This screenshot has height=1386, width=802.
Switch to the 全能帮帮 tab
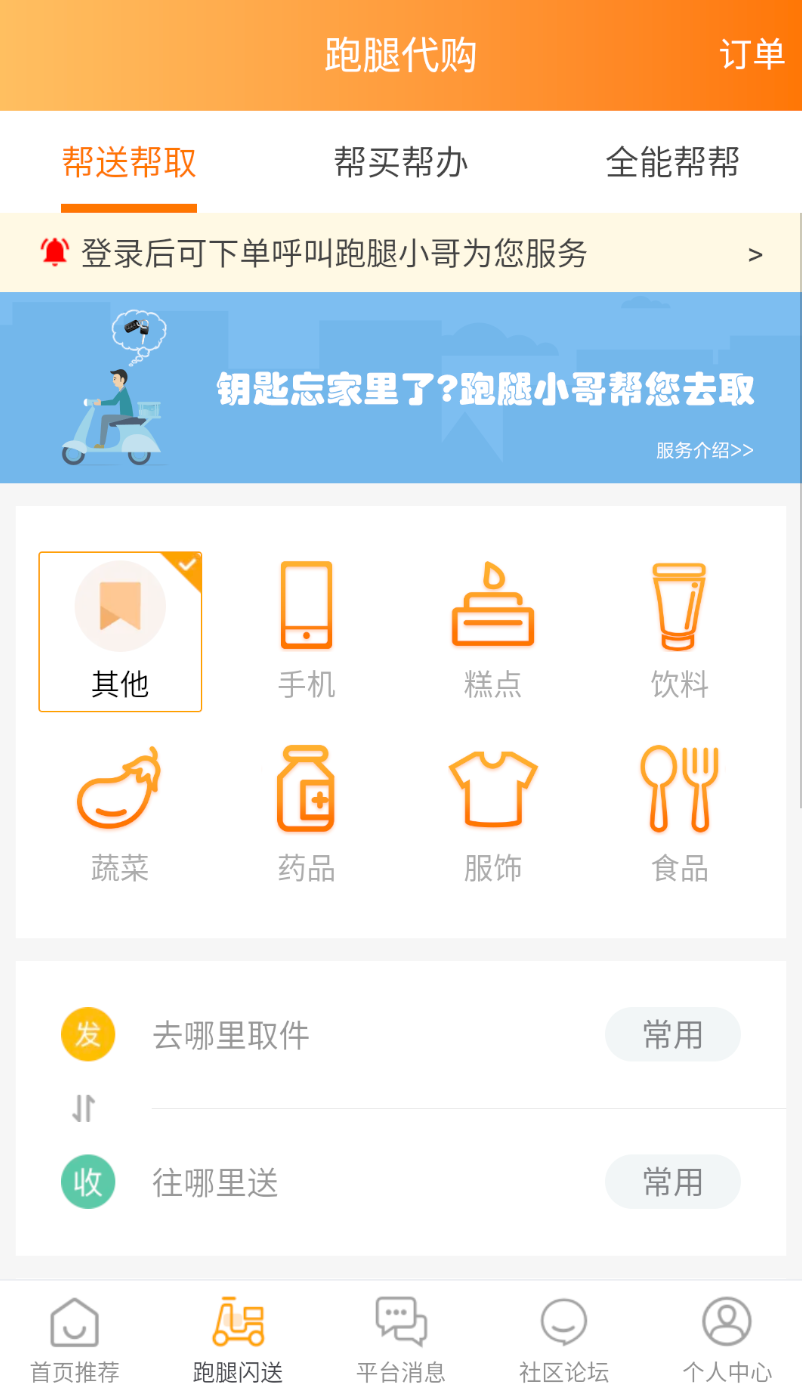673,162
